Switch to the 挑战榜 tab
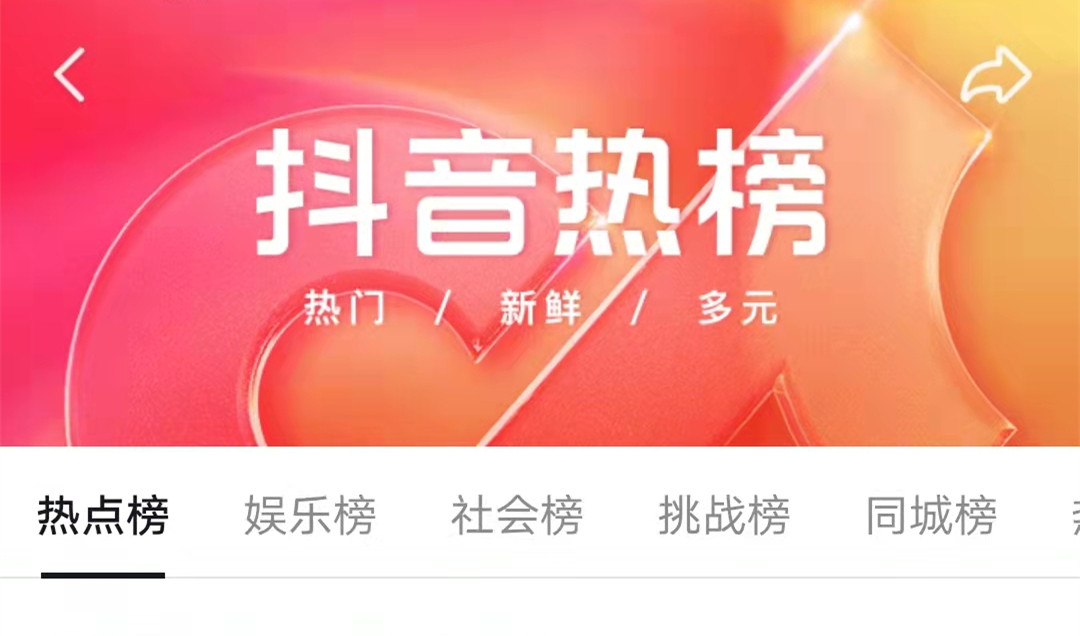Screen dimensions: 1080x636 click(x=724, y=517)
